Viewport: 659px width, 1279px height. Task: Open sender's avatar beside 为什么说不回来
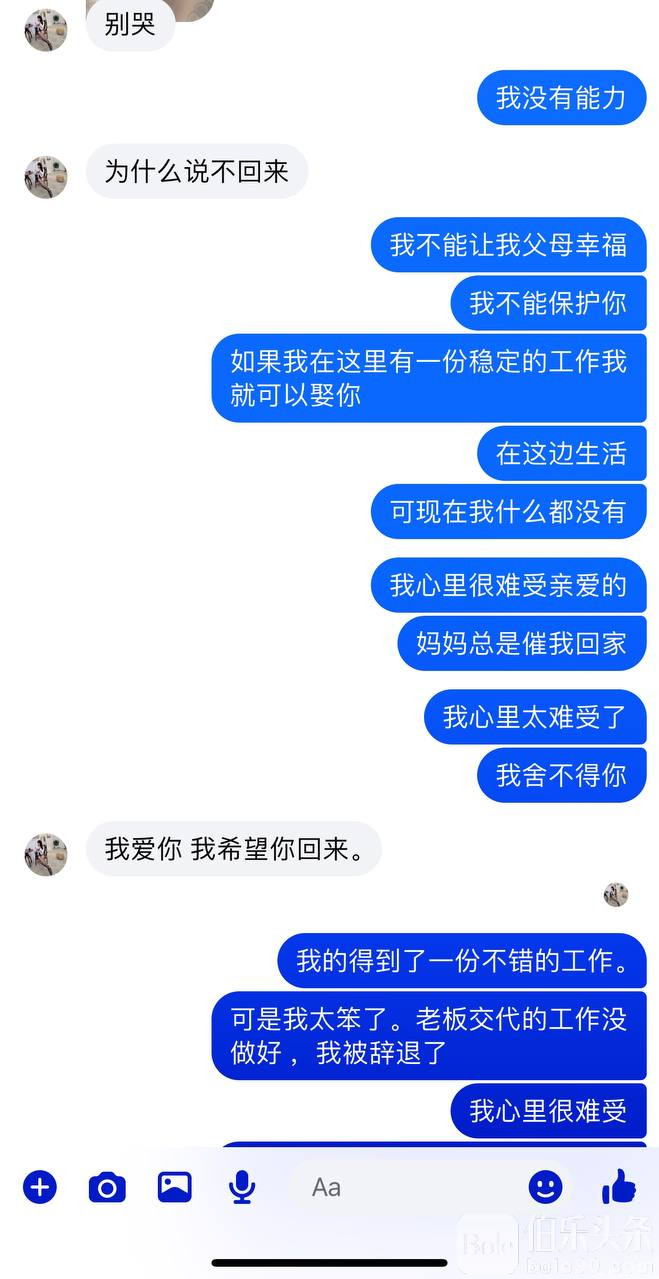[46, 177]
